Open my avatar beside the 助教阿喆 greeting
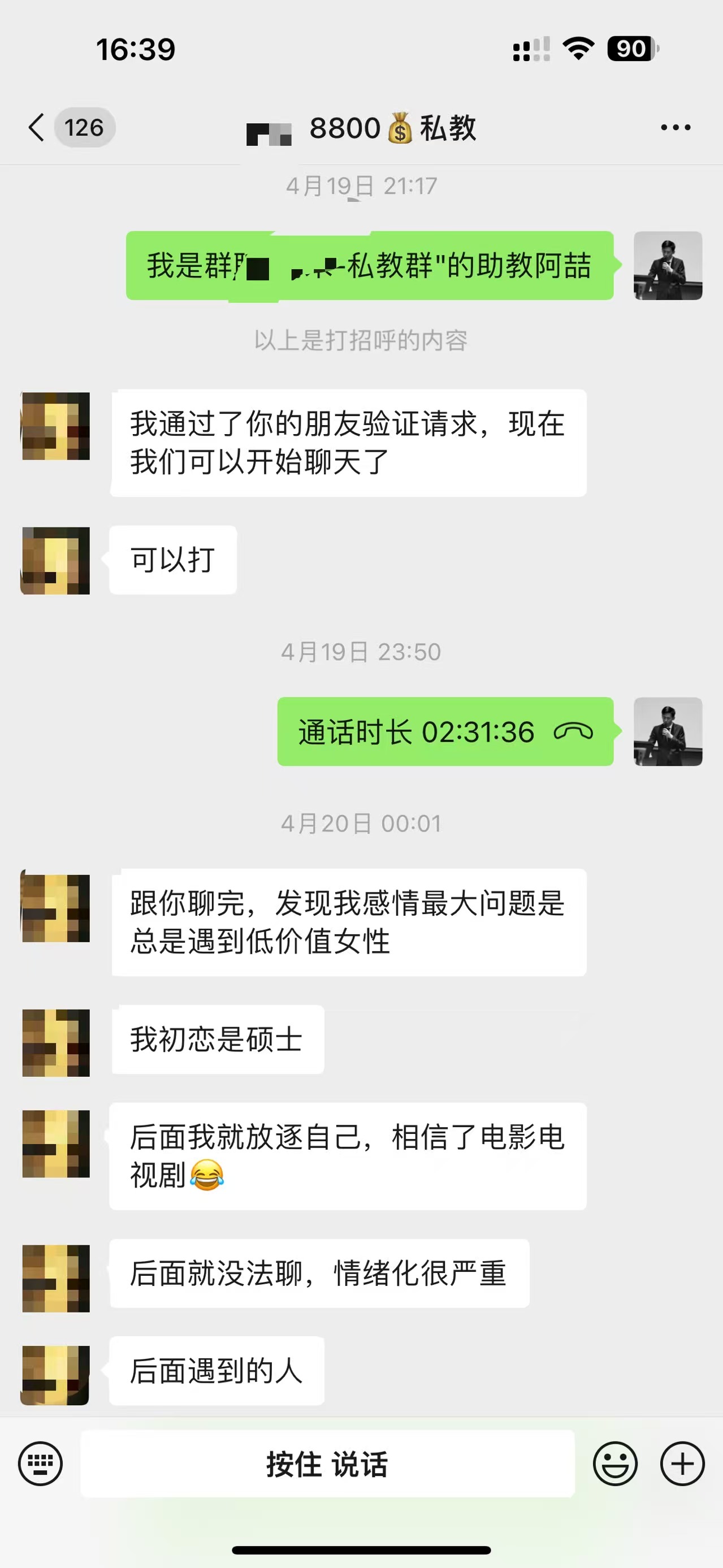 [x=668, y=266]
